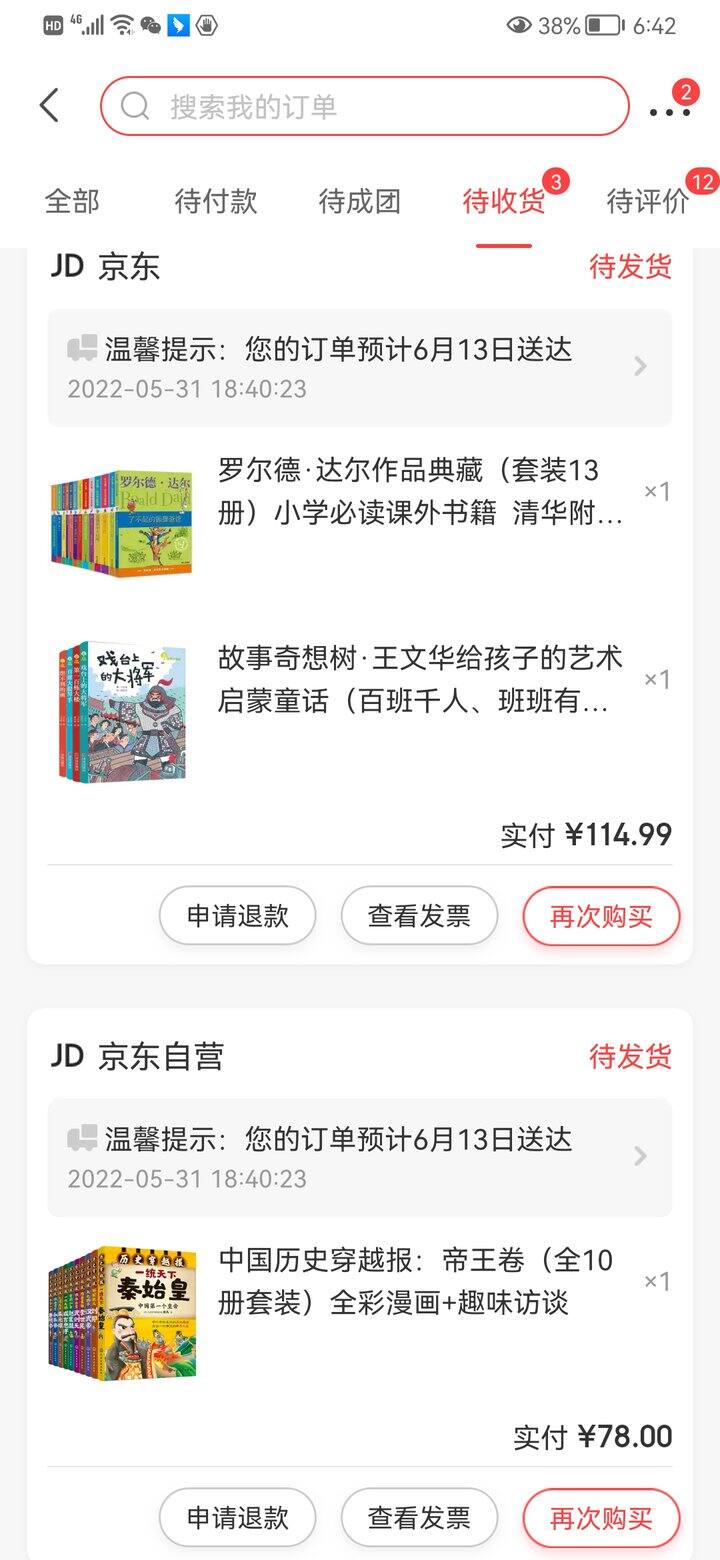This screenshot has height=1560, width=720.
Task: Tap 查看发票 for the ¥114.99 order
Action: point(419,915)
